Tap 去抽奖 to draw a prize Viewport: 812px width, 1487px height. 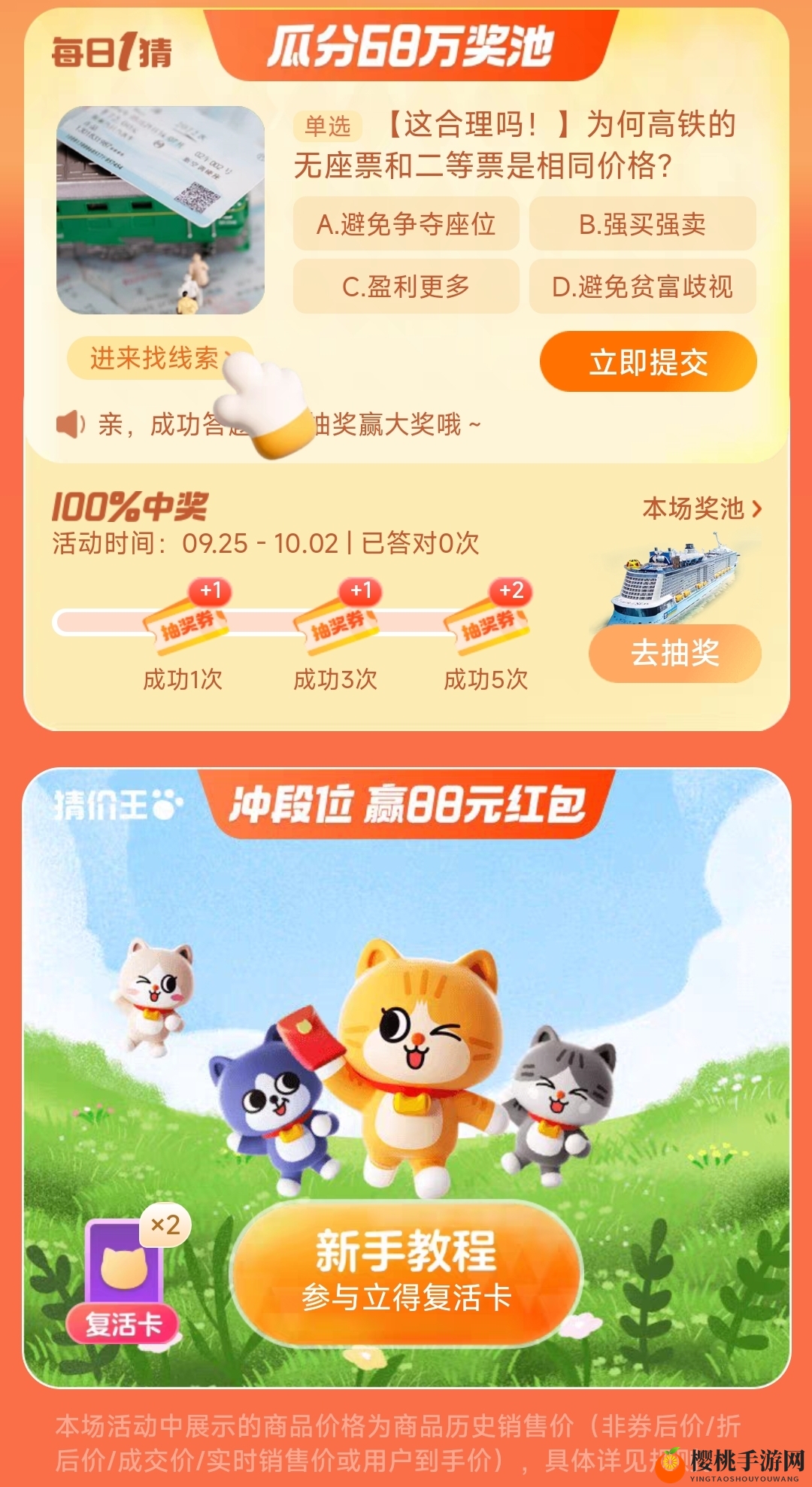(x=674, y=653)
